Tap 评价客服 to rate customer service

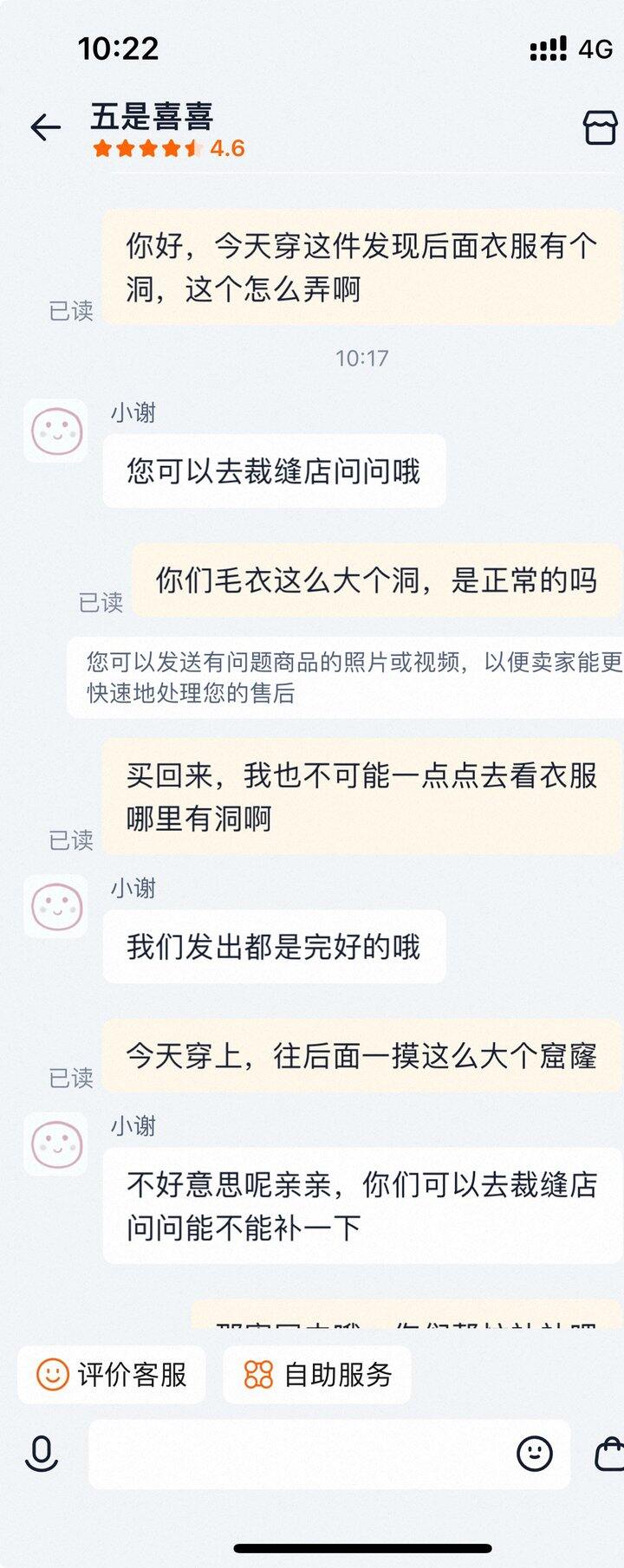point(112,1374)
